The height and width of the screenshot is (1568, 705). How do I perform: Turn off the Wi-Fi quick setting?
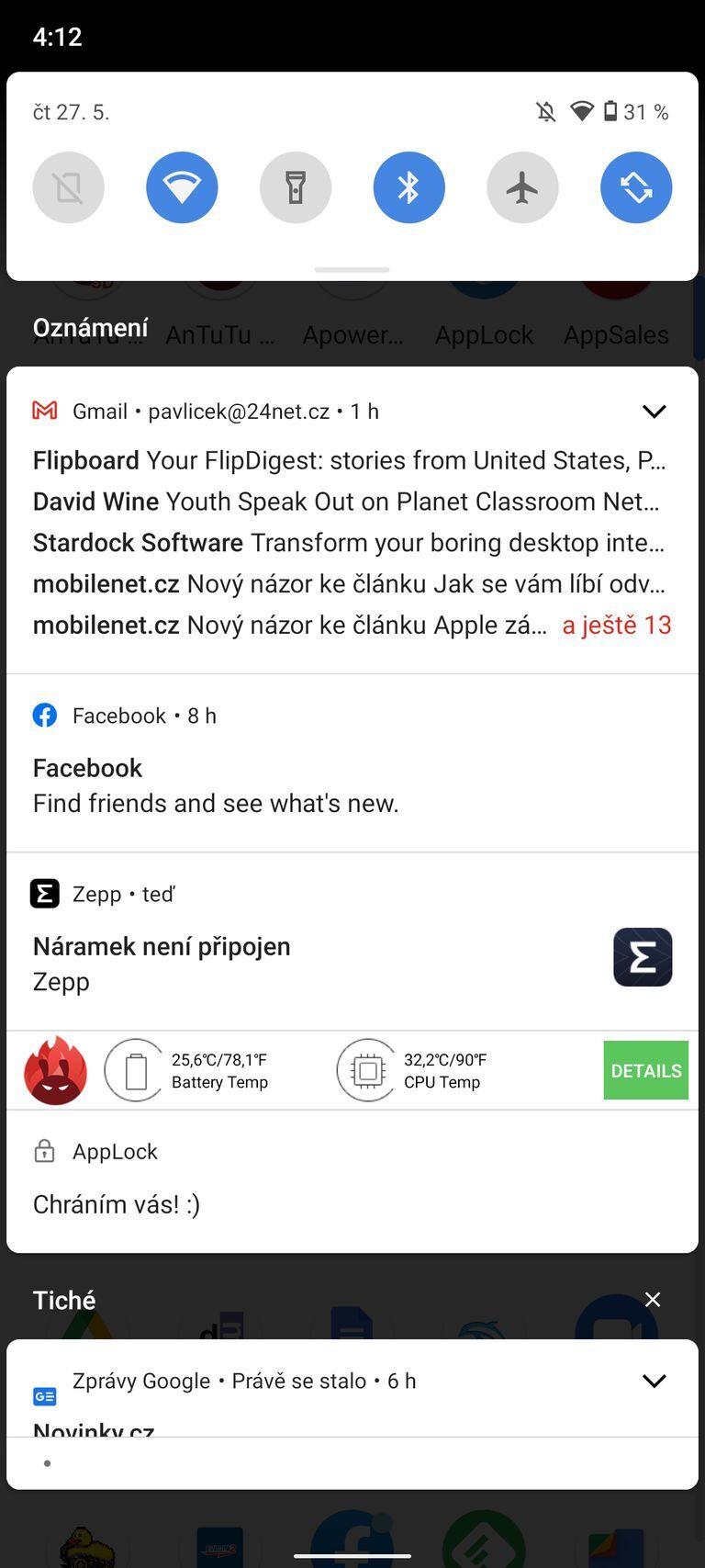(182, 187)
